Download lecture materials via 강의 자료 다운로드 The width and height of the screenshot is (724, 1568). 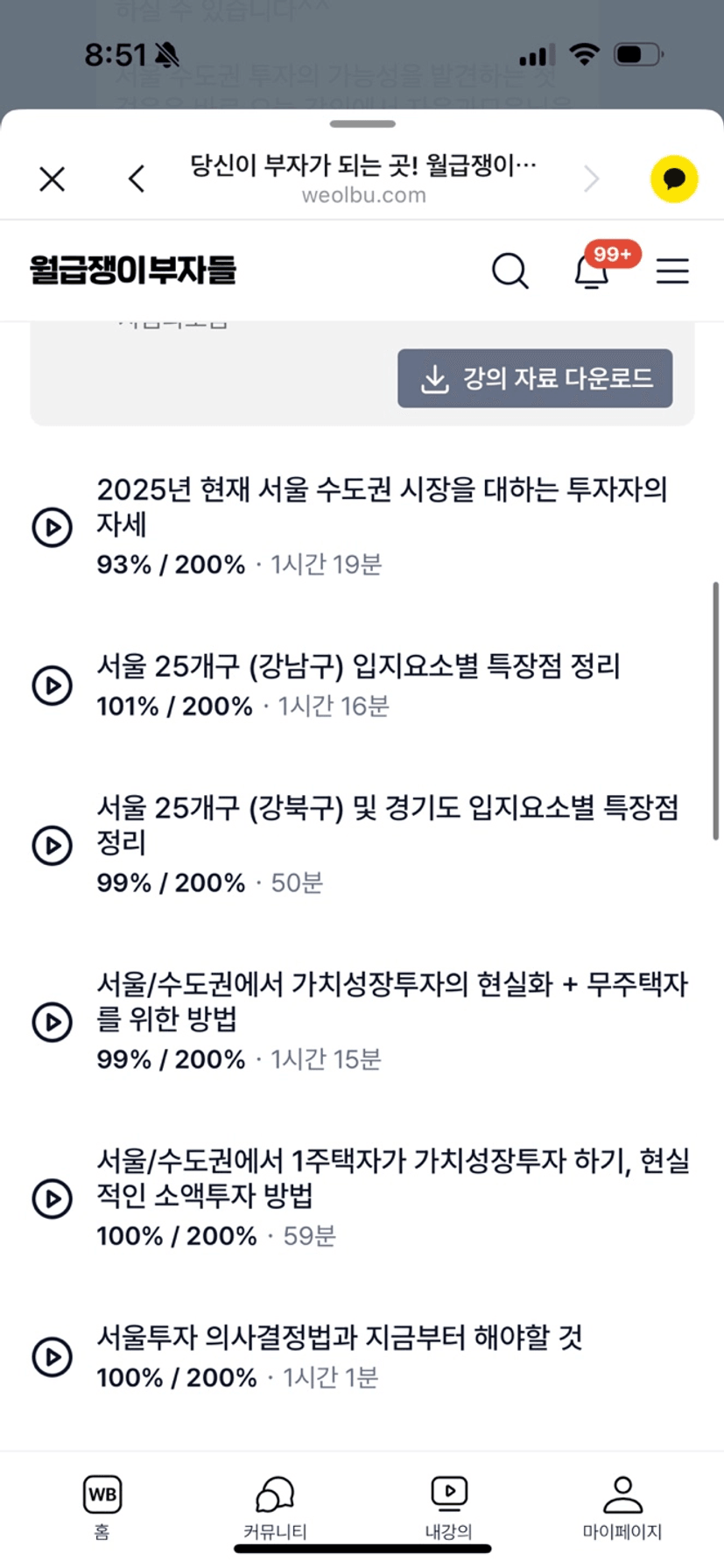tap(535, 378)
